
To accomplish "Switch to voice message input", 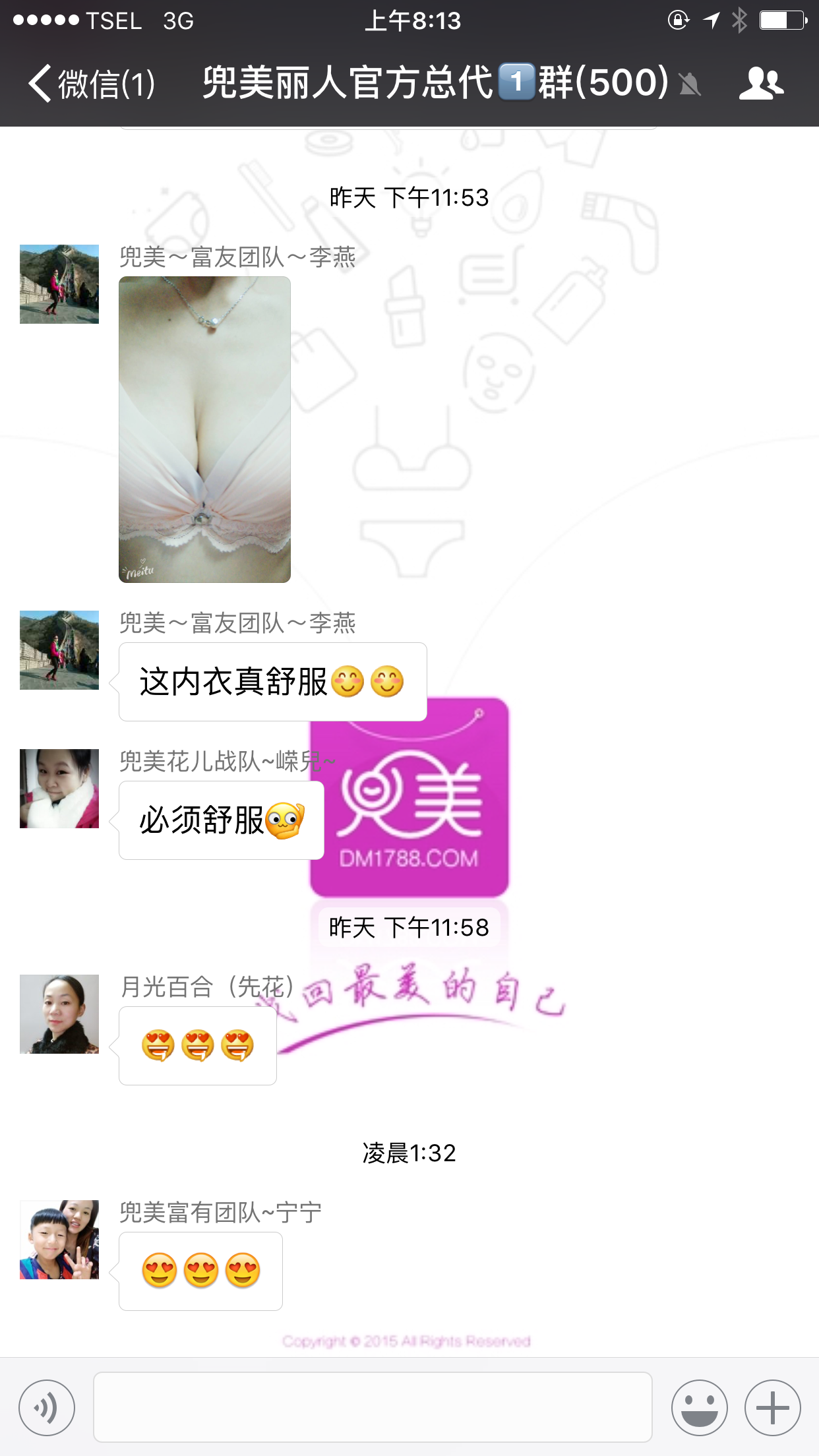I will click(x=47, y=1407).
